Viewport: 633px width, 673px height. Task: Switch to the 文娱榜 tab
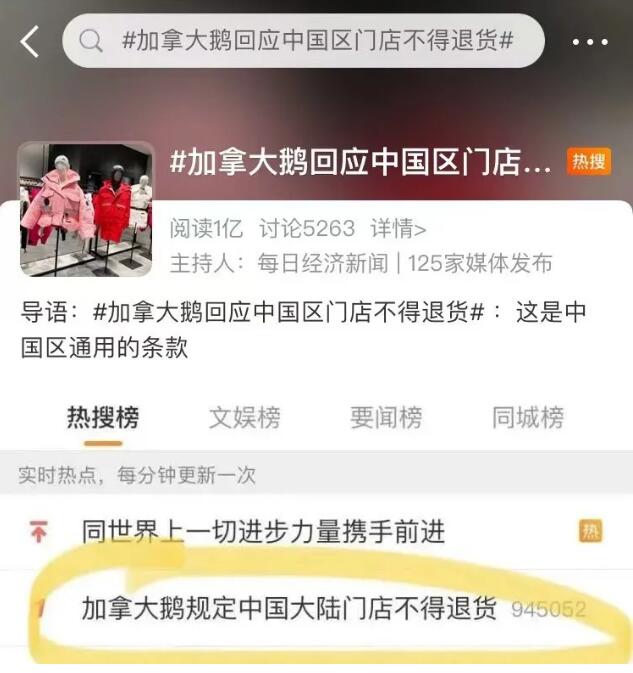point(244,417)
